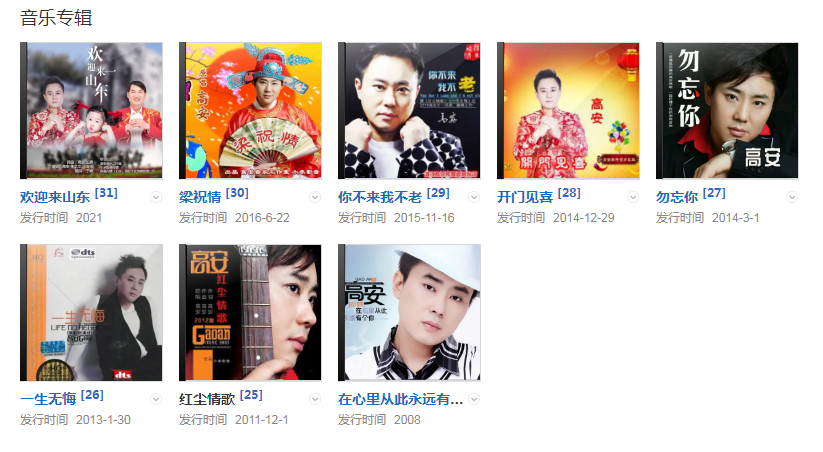Open the 你不来我不老 album cover
The image size is (823, 452).
pos(409,110)
